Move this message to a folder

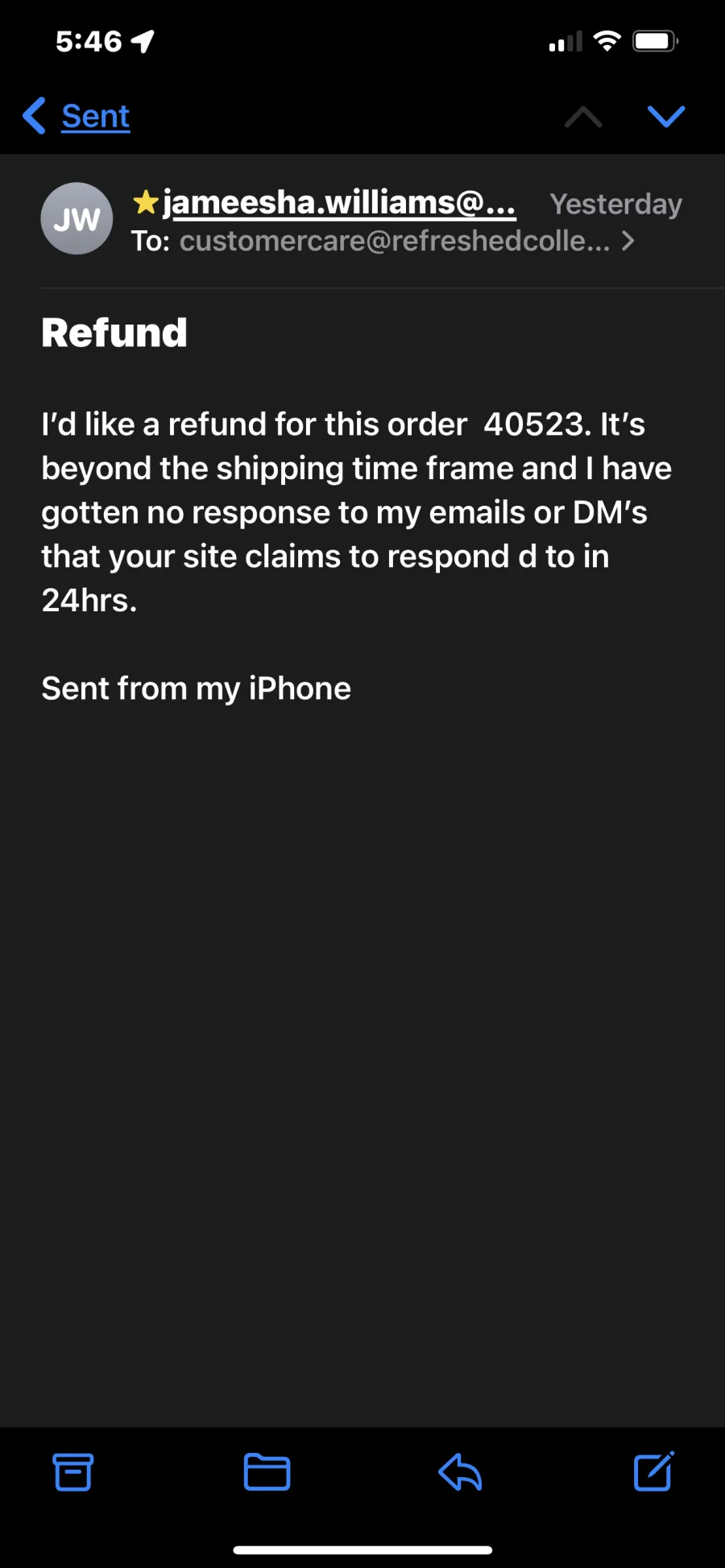click(267, 1472)
